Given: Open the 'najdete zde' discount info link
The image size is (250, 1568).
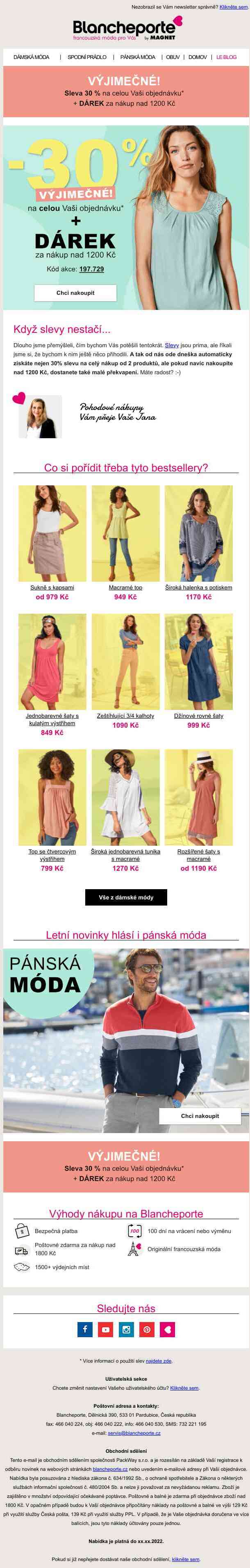Looking at the screenshot, I should [159, 1361].
